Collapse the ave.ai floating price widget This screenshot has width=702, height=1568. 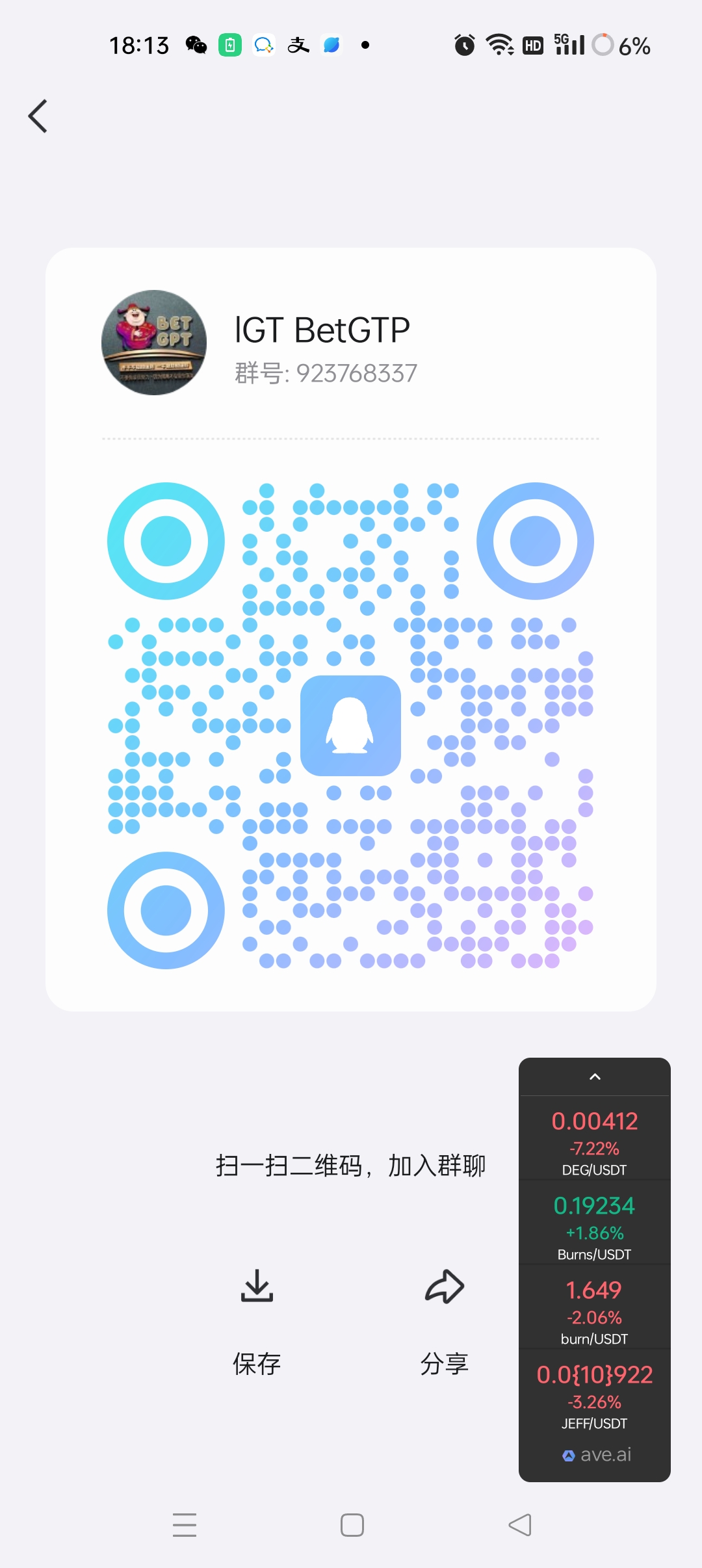(x=595, y=1077)
